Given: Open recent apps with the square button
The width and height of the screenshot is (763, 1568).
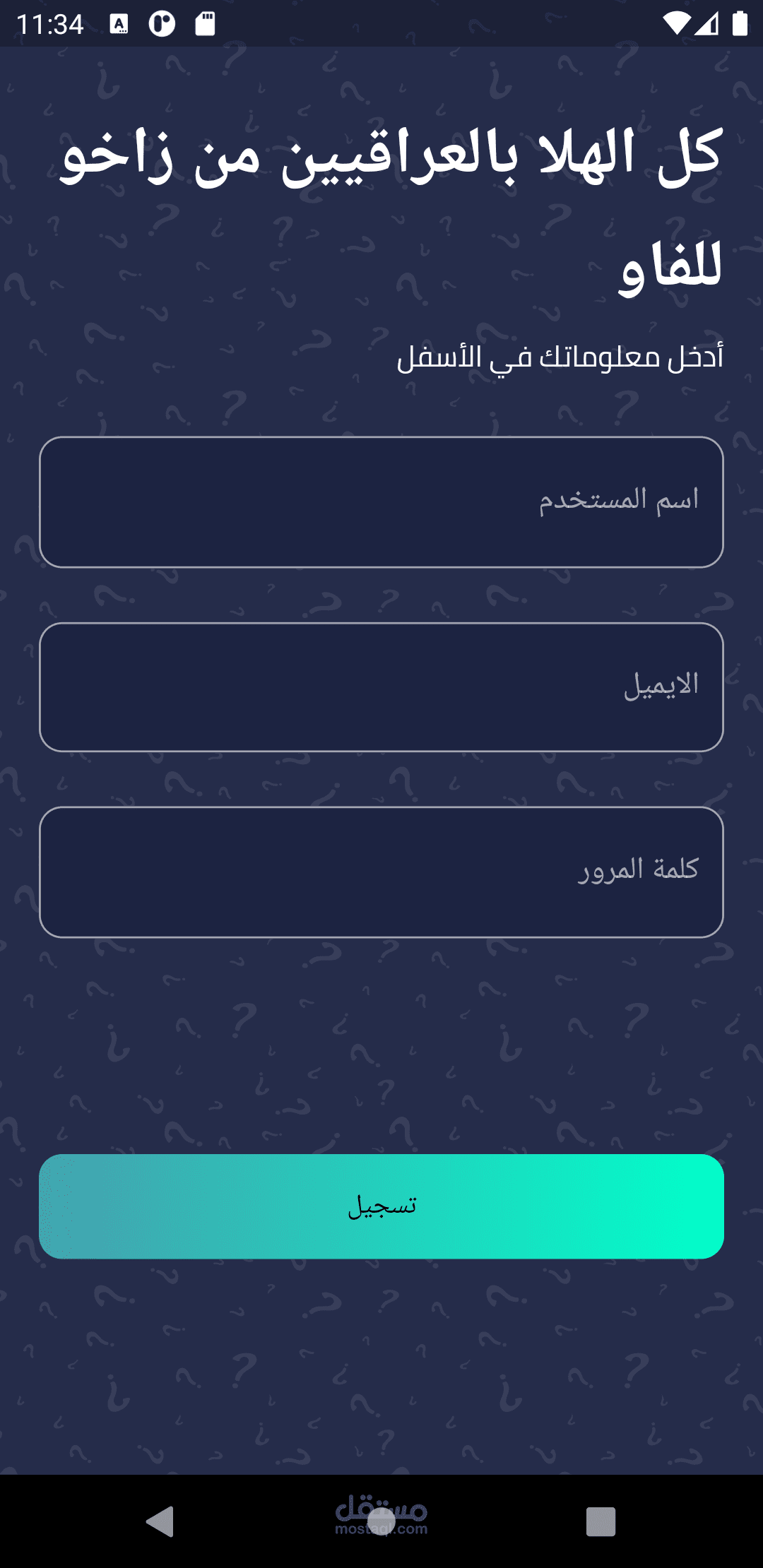Looking at the screenshot, I should pyautogui.click(x=601, y=1521).
